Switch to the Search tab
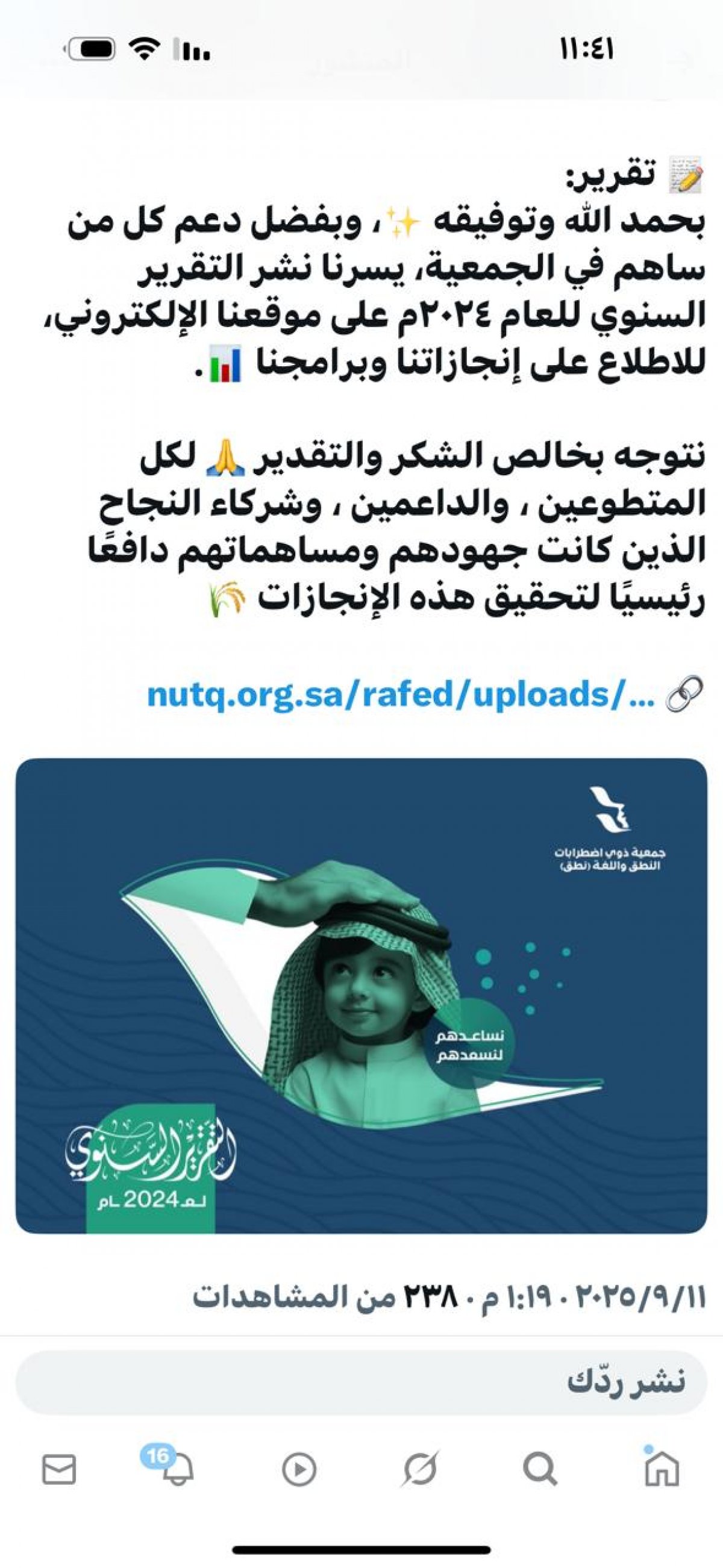The width and height of the screenshot is (723, 1568). (540, 1470)
